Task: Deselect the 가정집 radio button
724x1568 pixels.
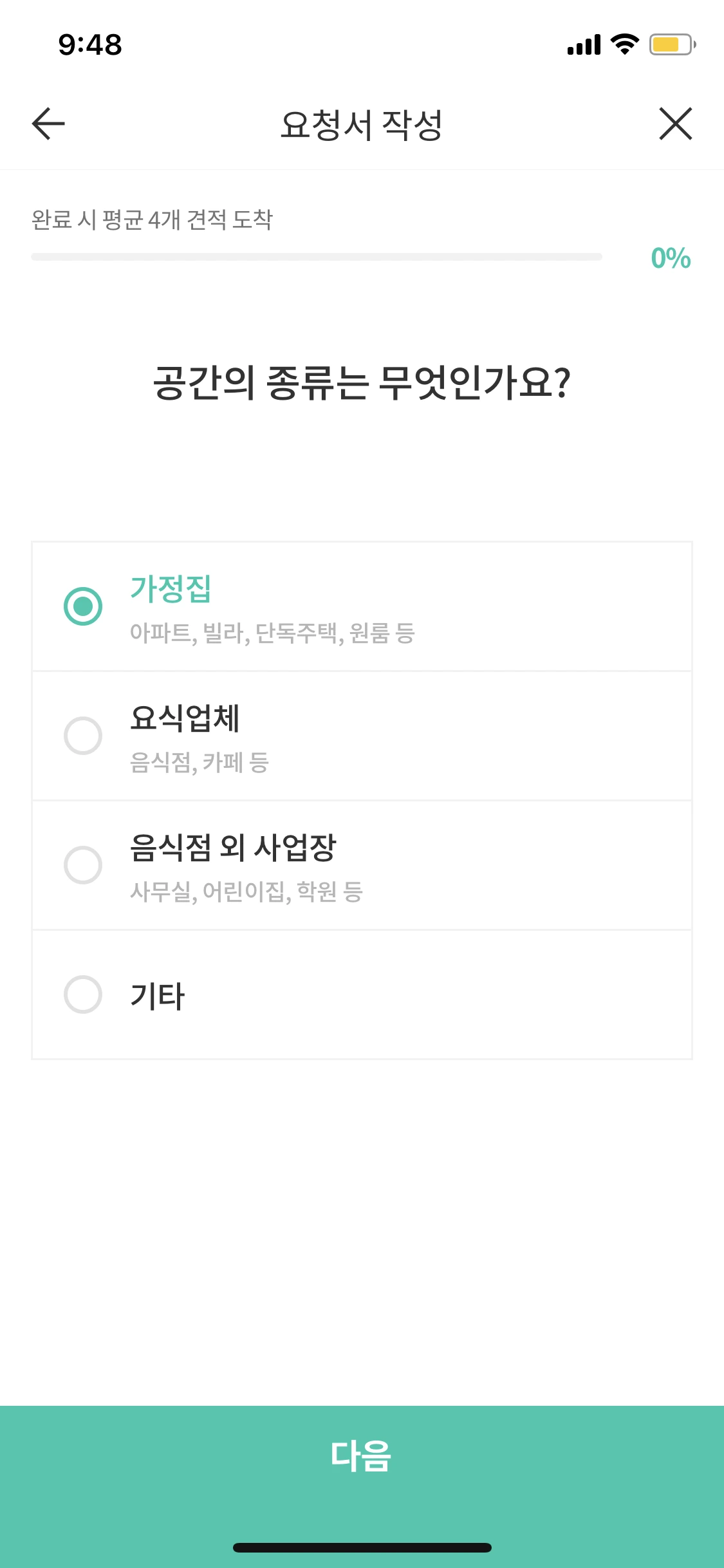Action: coord(83,606)
